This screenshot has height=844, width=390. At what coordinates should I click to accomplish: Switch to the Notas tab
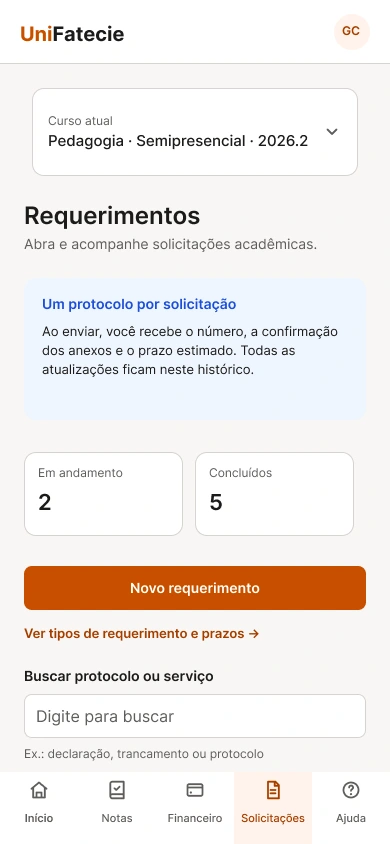click(117, 804)
